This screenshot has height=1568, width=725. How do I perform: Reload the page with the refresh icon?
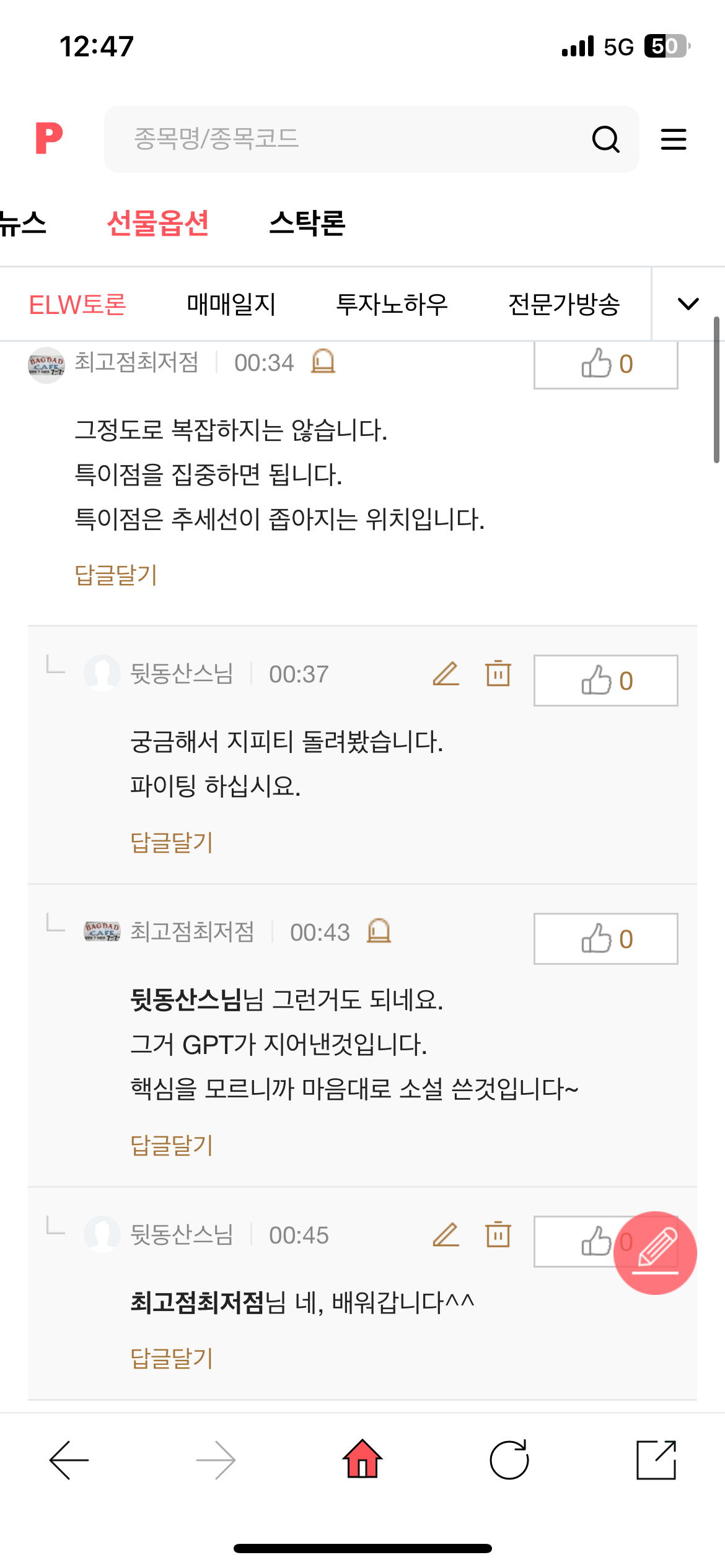[x=509, y=1460]
